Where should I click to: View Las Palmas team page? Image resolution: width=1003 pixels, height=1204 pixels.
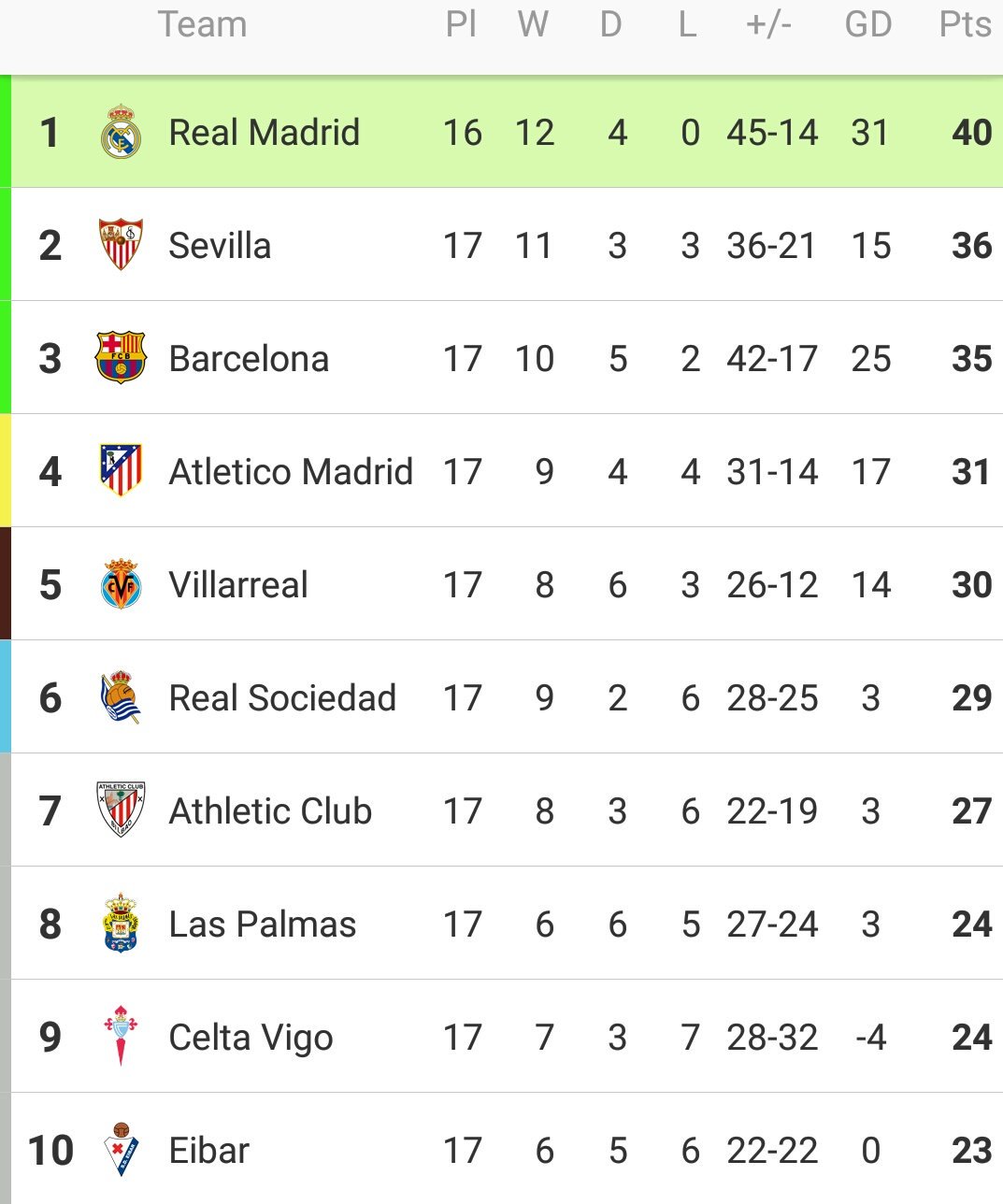coord(263,924)
